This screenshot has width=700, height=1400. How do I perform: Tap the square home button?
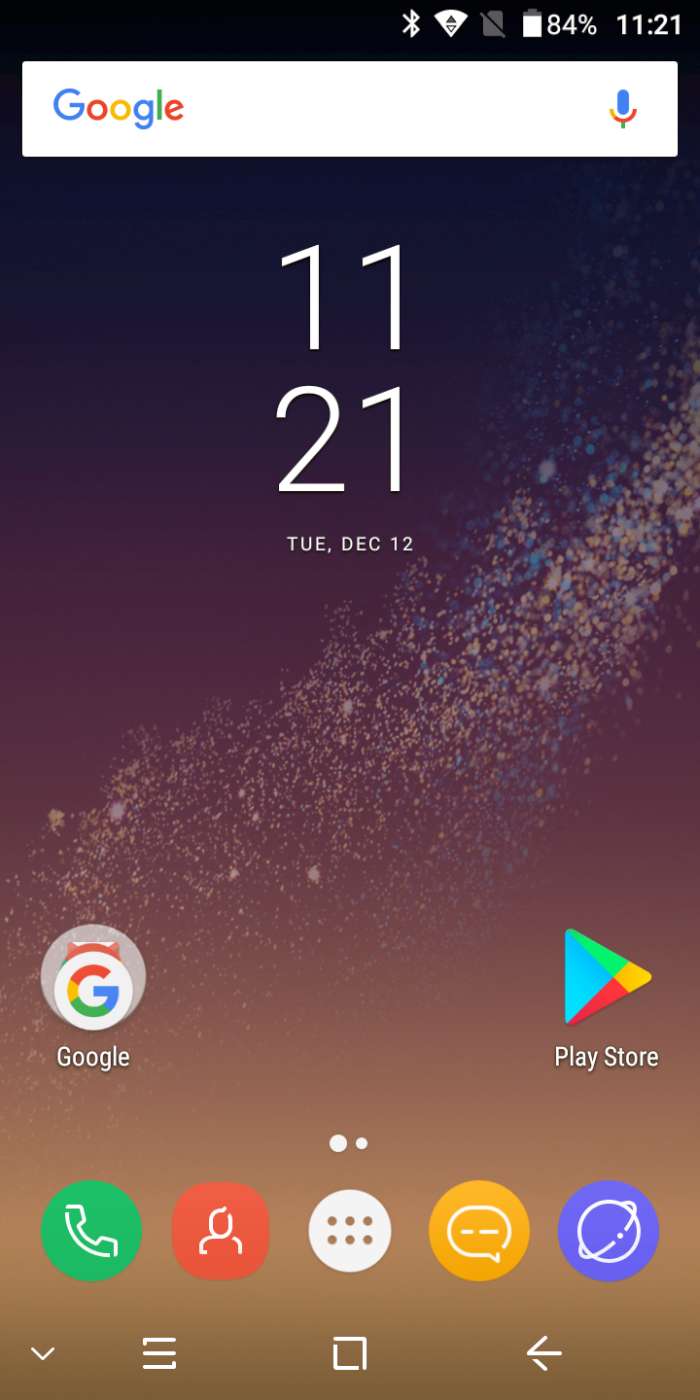tap(349, 1354)
